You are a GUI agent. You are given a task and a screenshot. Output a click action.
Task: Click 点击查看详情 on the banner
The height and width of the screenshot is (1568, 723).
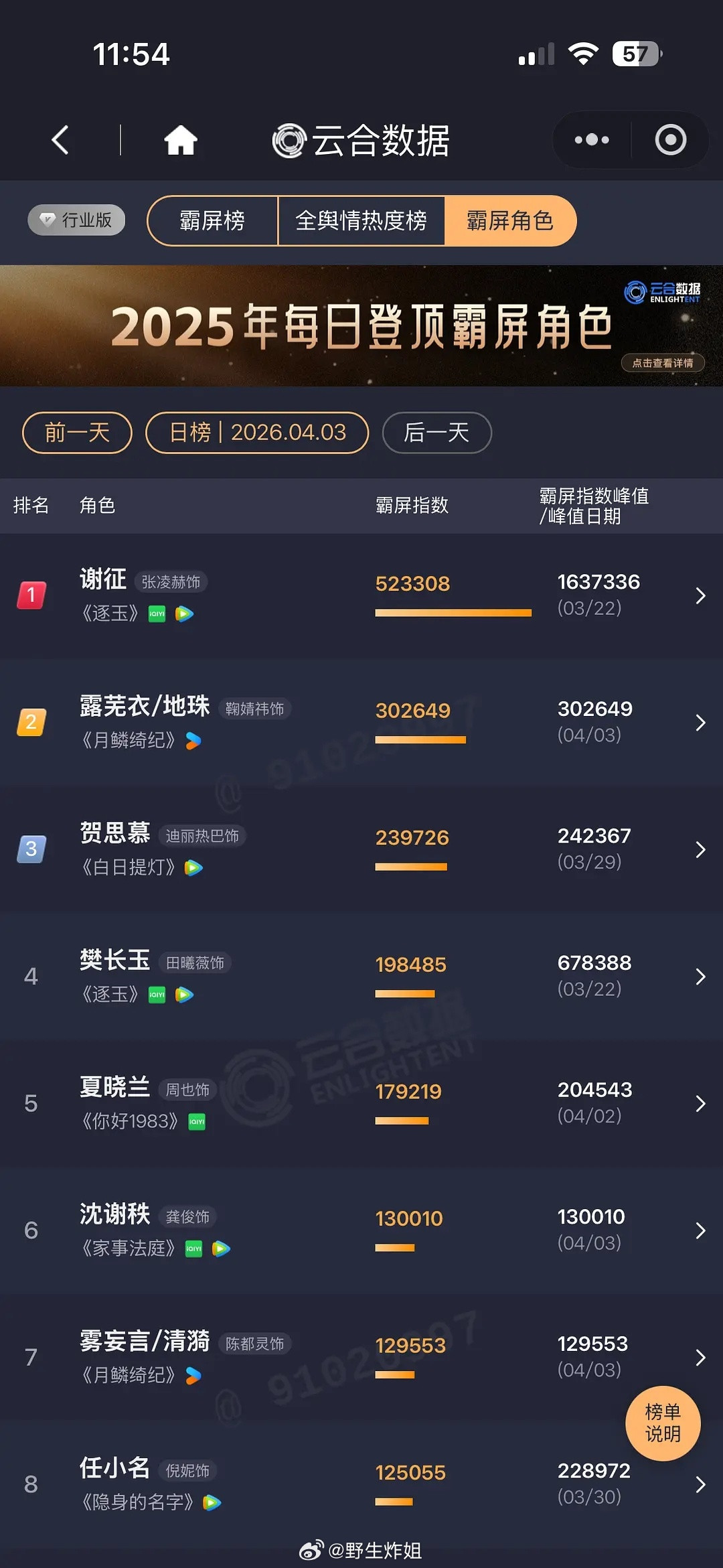click(661, 362)
